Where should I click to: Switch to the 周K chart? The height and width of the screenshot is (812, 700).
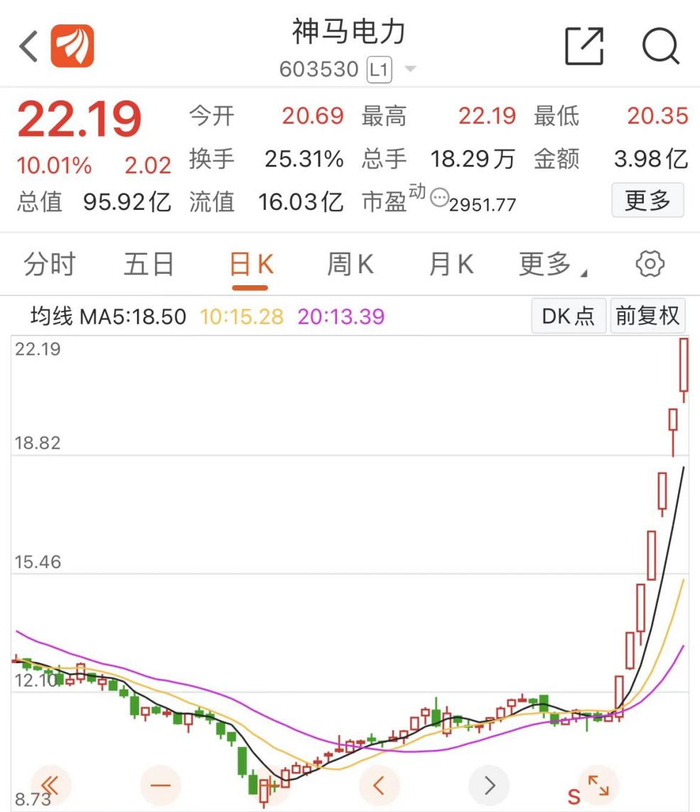(x=350, y=264)
